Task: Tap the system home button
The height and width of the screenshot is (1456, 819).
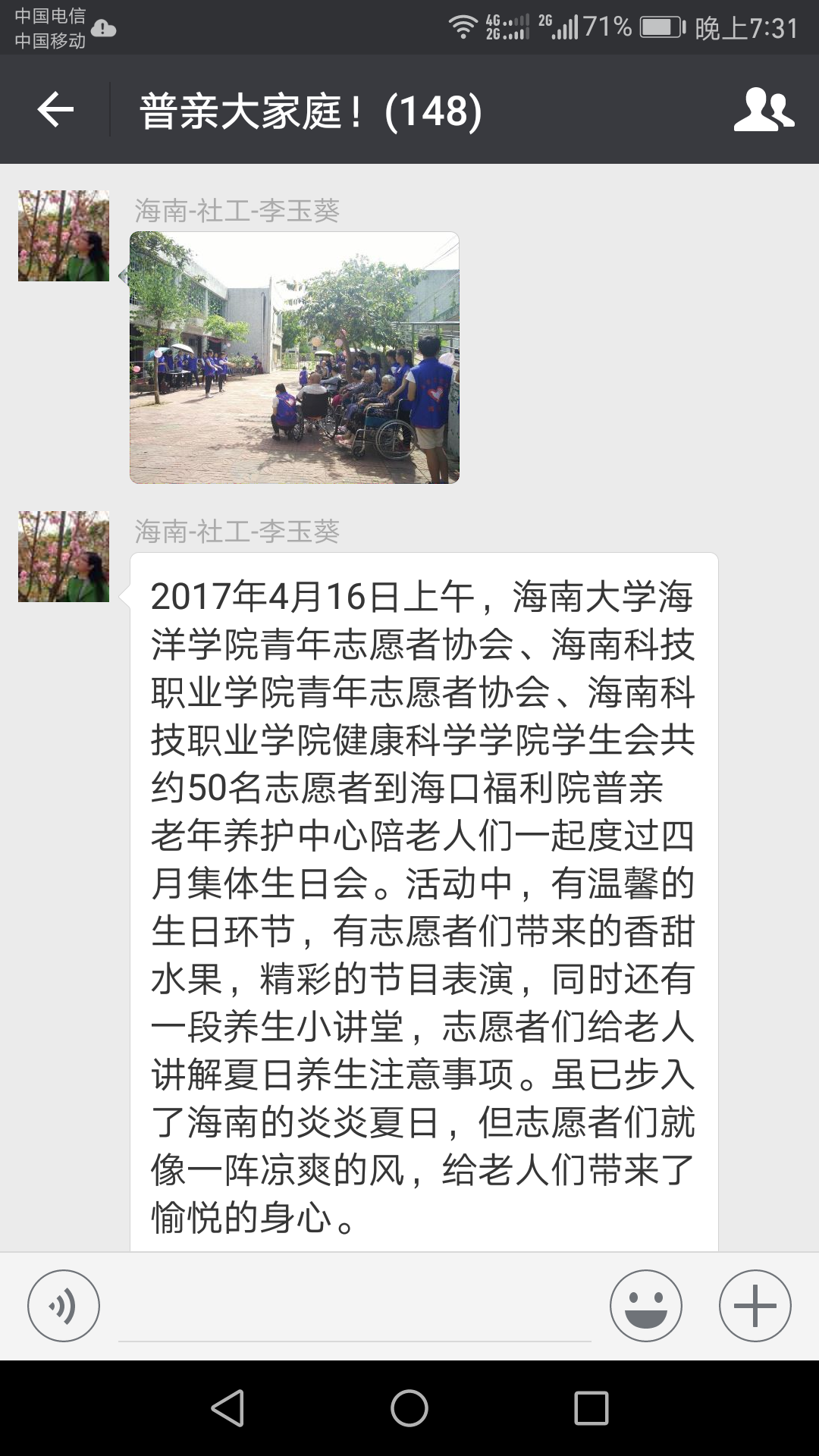Action: point(409,1408)
